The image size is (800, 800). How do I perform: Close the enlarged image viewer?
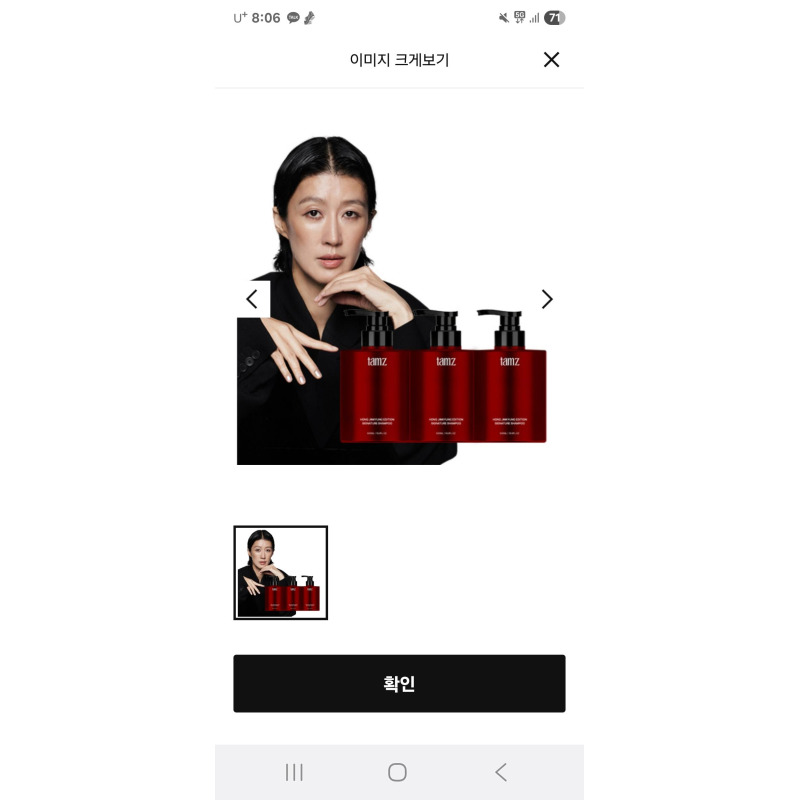[551, 60]
